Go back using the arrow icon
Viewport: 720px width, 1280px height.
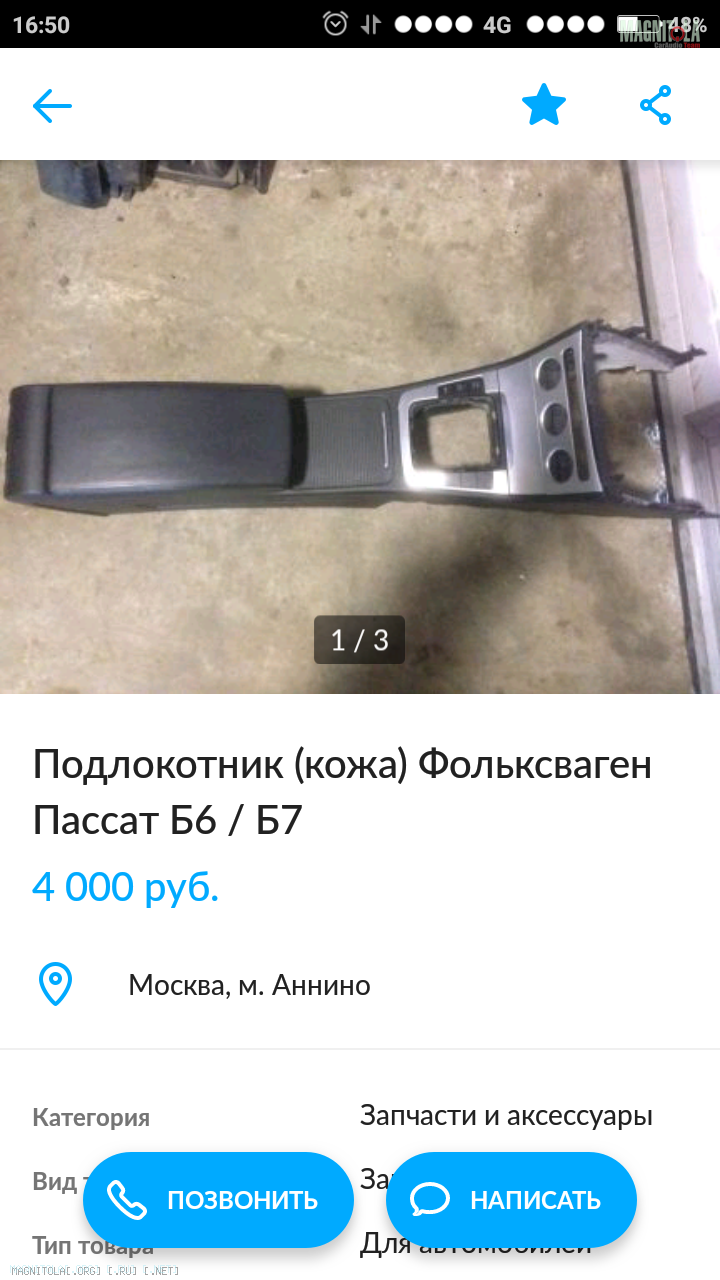[52, 105]
